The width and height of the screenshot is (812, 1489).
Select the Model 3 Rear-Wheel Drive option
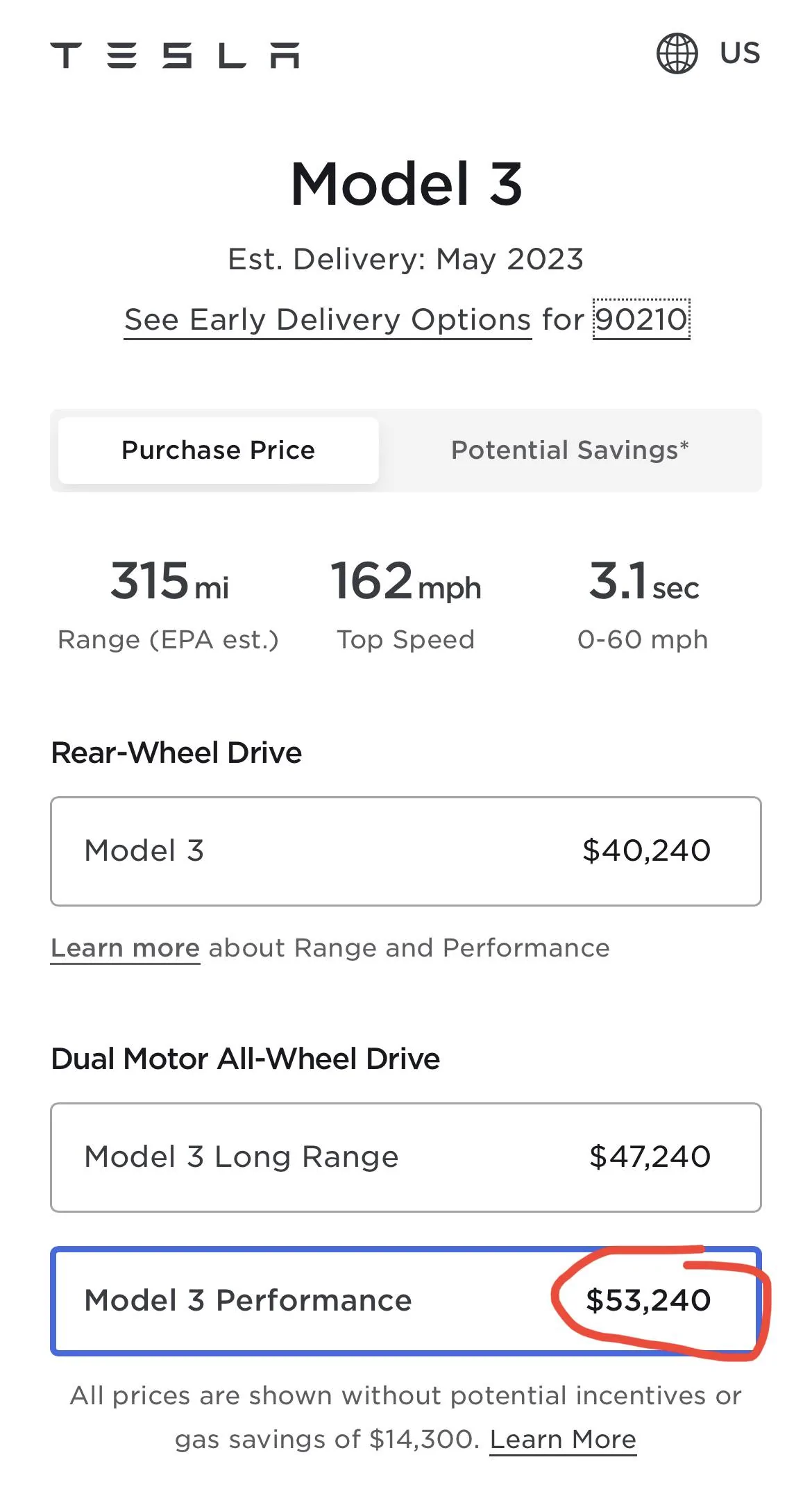[x=406, y=850]
